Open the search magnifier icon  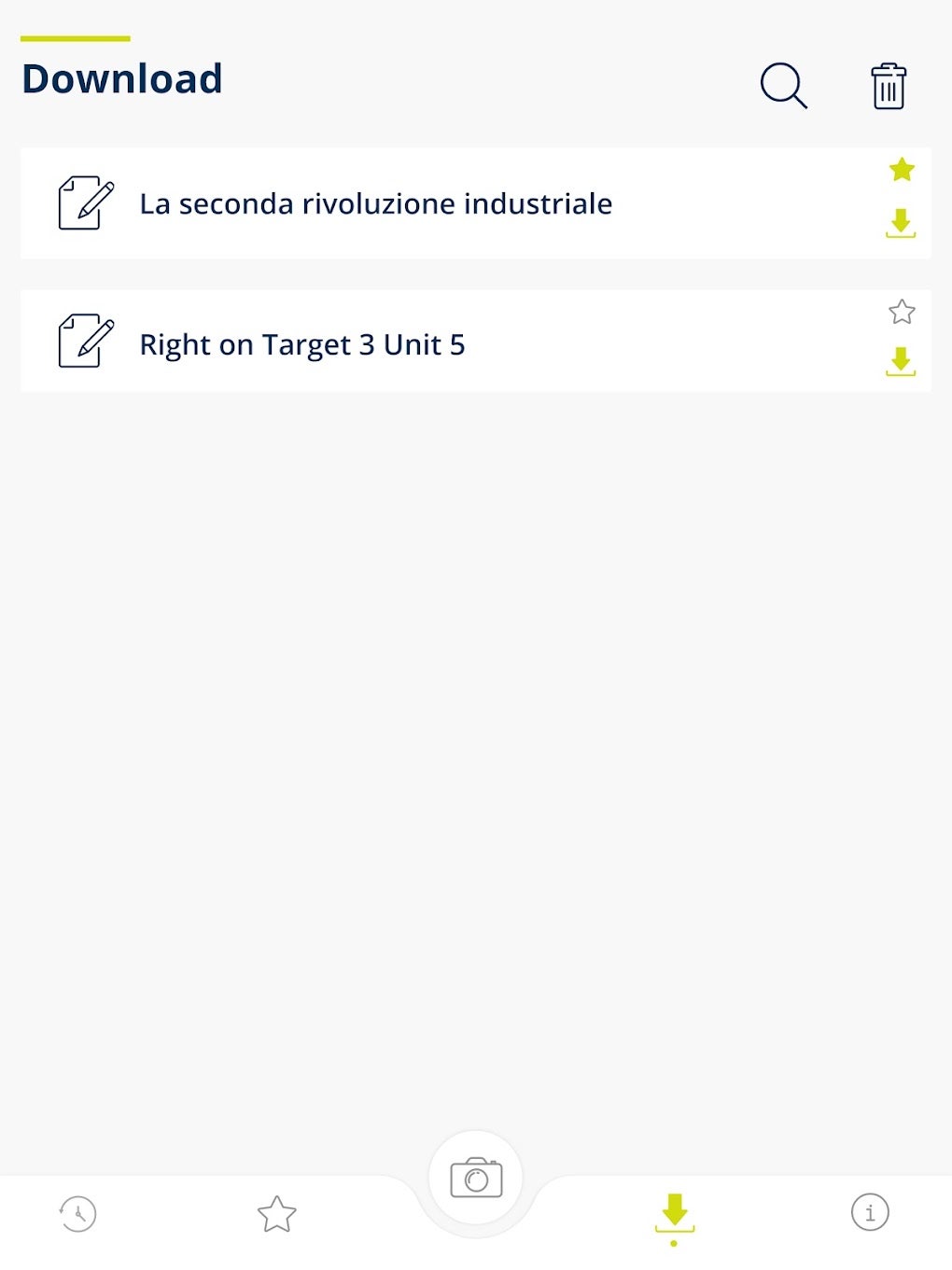pos(783,86)
